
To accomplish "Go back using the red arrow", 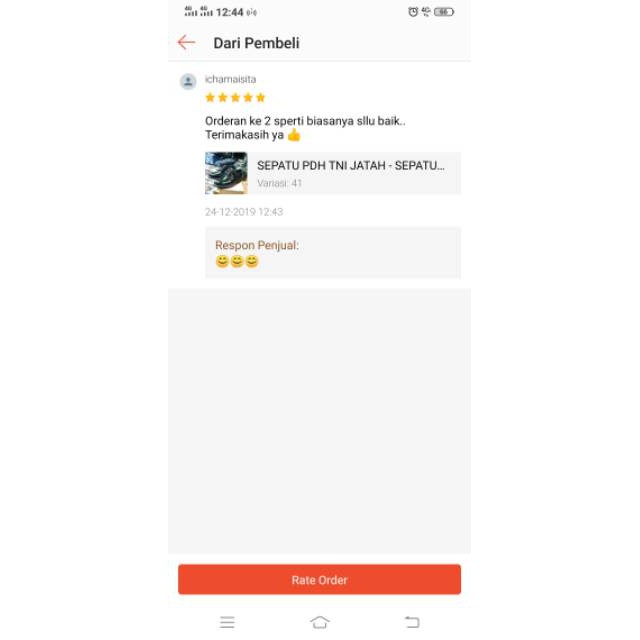I will pos(187,42).
